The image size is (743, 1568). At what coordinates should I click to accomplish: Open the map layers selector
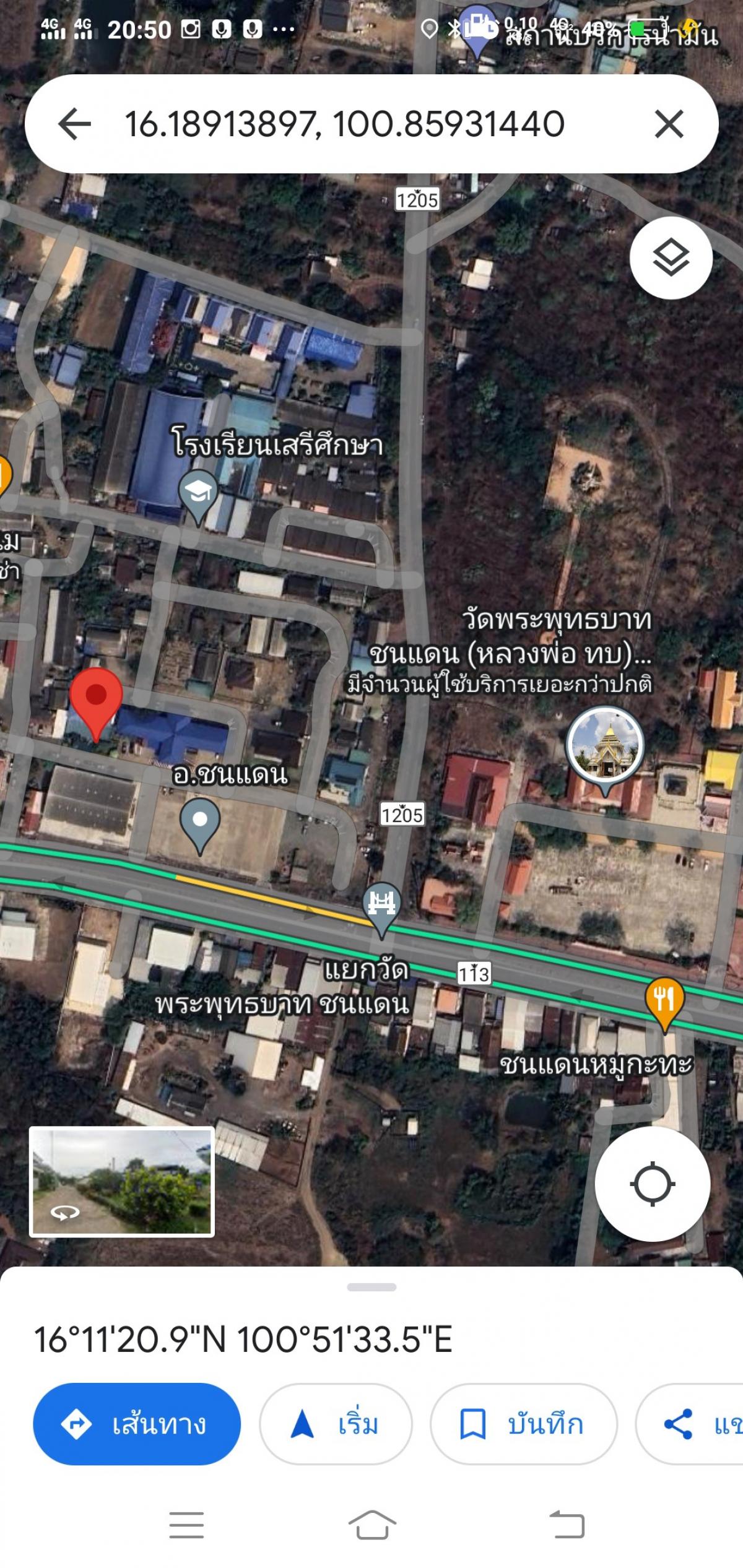pos(671,258)
